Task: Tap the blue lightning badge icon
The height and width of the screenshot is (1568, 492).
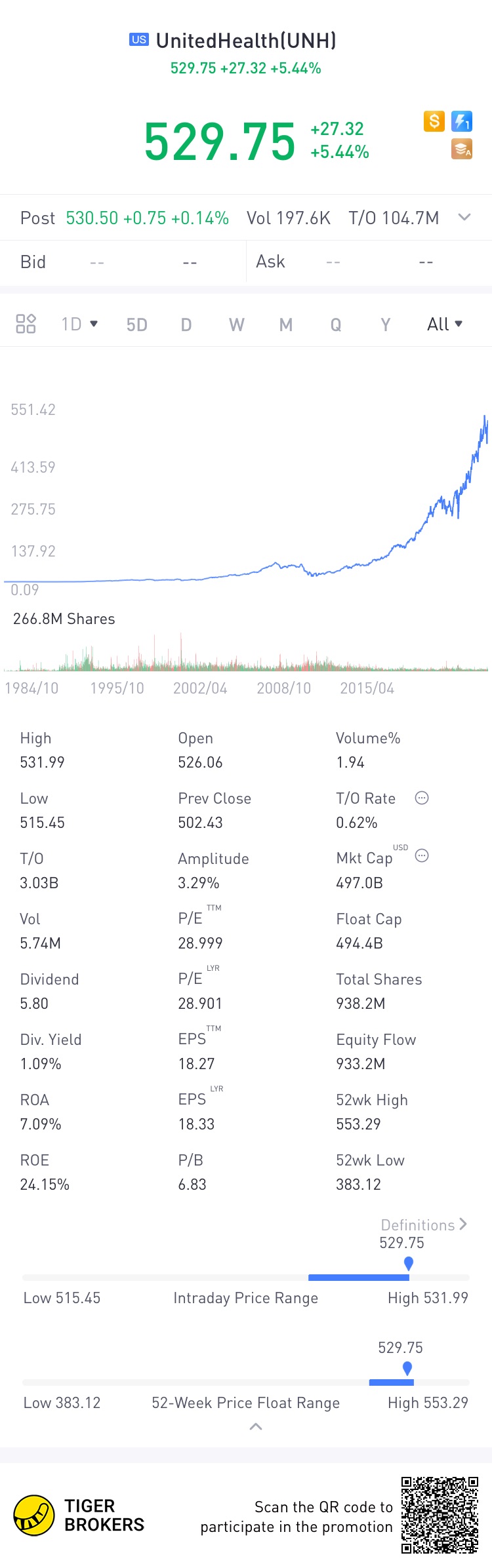Action: (x=462, y=121)
